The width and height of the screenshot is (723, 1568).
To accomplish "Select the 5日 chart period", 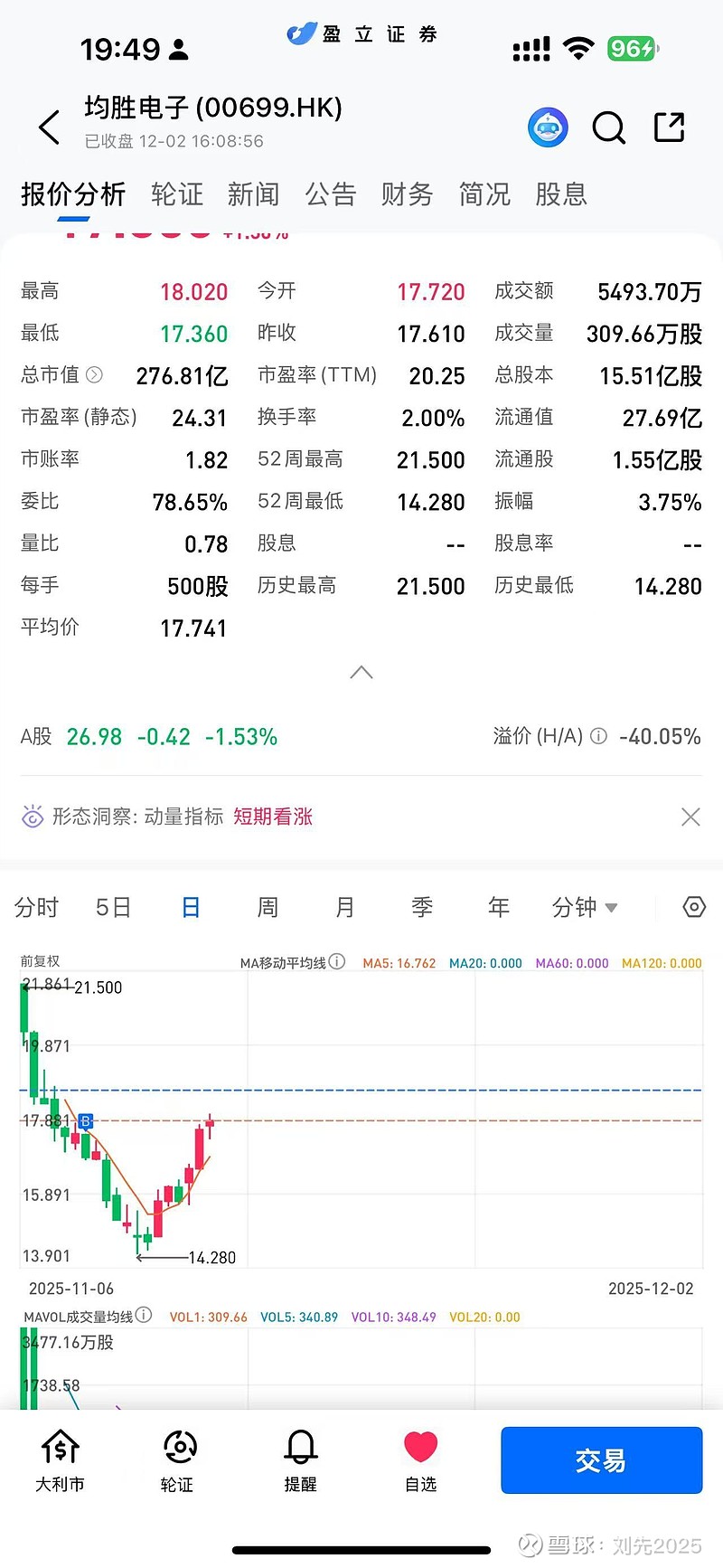I will point(113,907).
